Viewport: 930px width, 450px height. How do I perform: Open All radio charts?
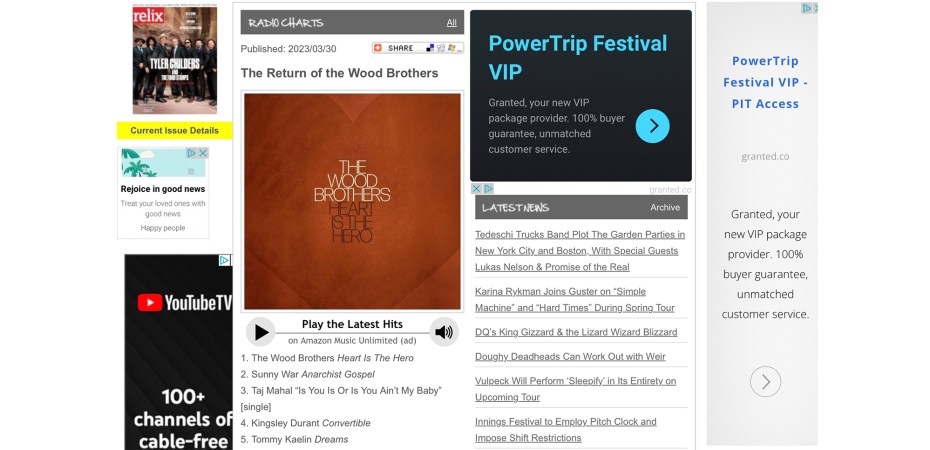(451, 22)
